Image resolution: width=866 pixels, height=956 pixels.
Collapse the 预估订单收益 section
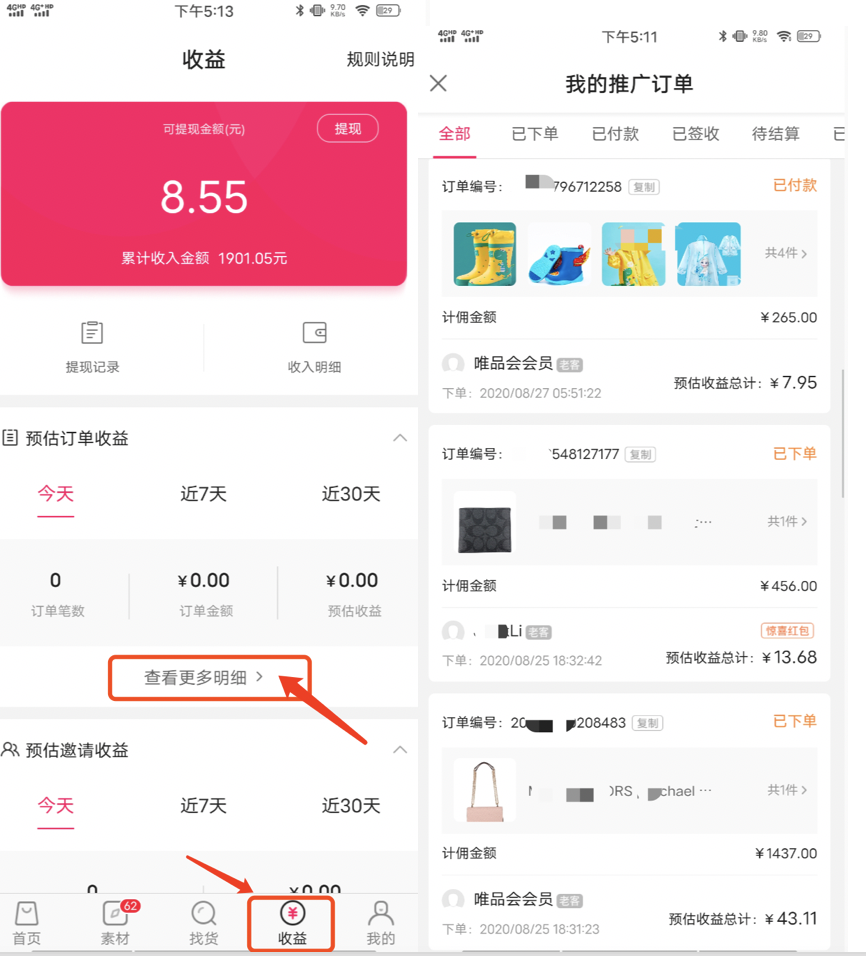[x=400, y=438]
